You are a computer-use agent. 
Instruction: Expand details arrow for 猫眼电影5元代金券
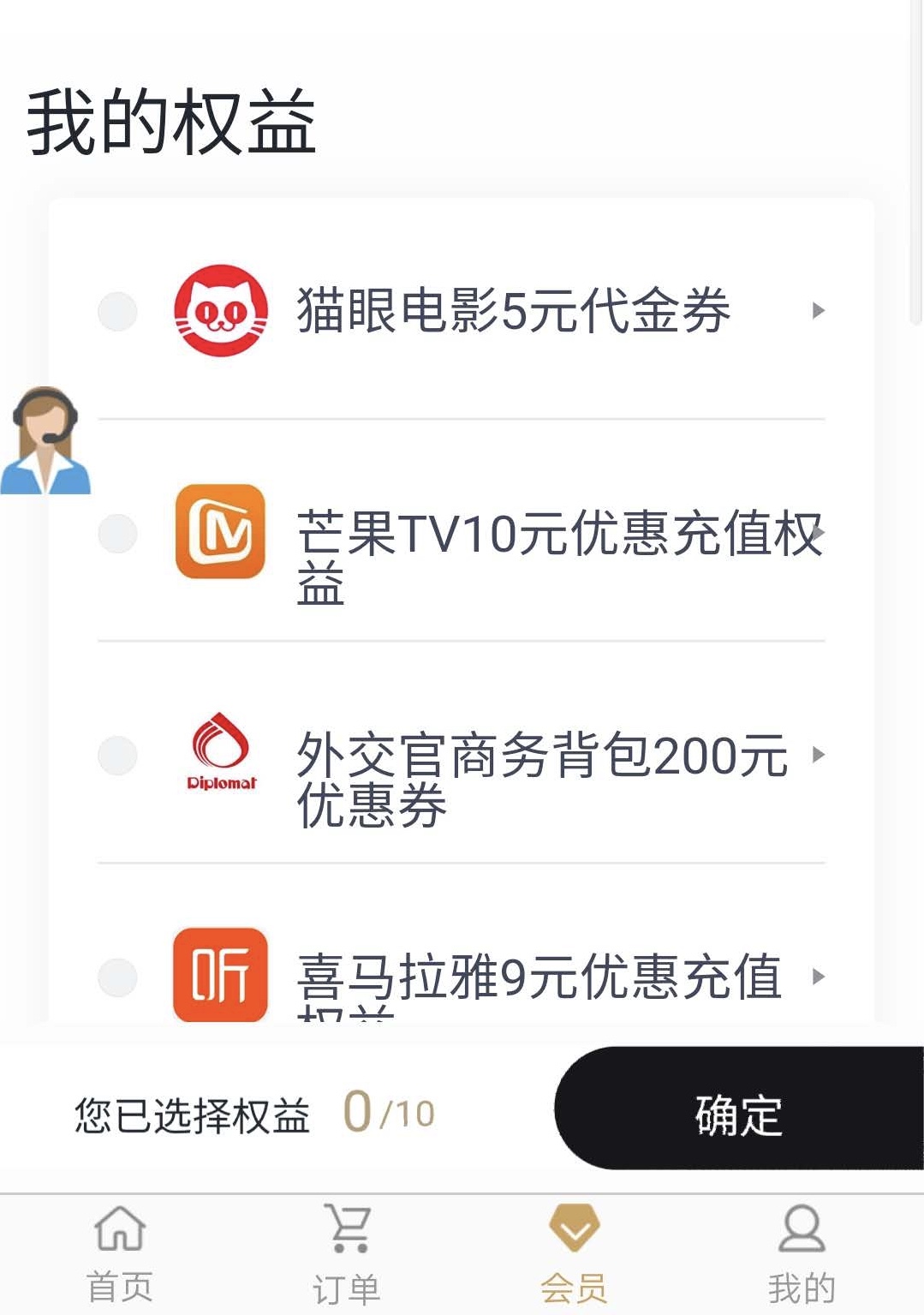coord(818,310)
